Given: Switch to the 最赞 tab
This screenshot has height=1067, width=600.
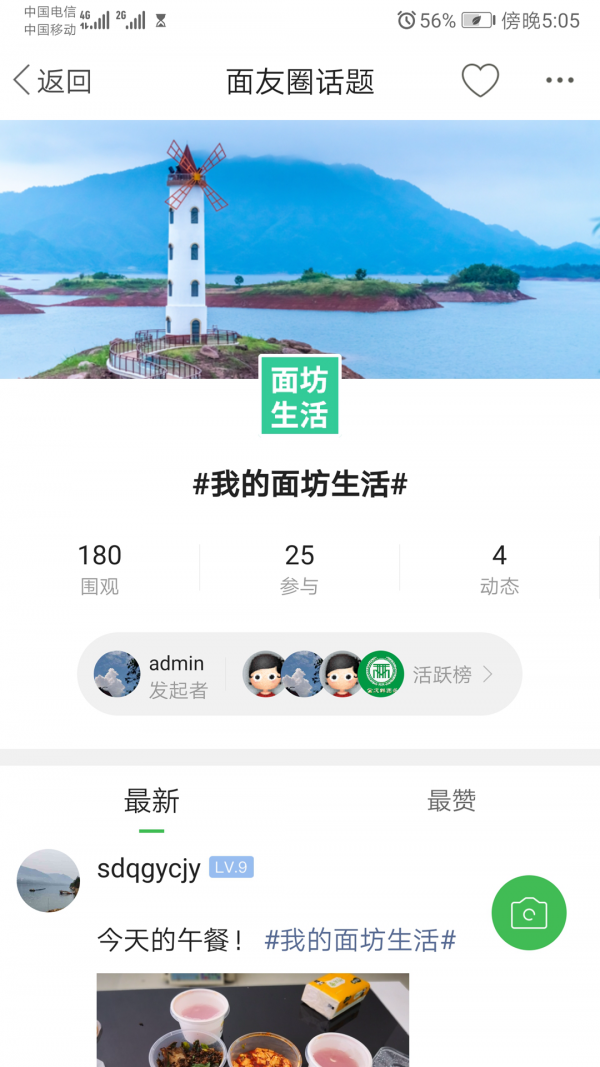Looking at the screenshot, I should pos(451,801).
